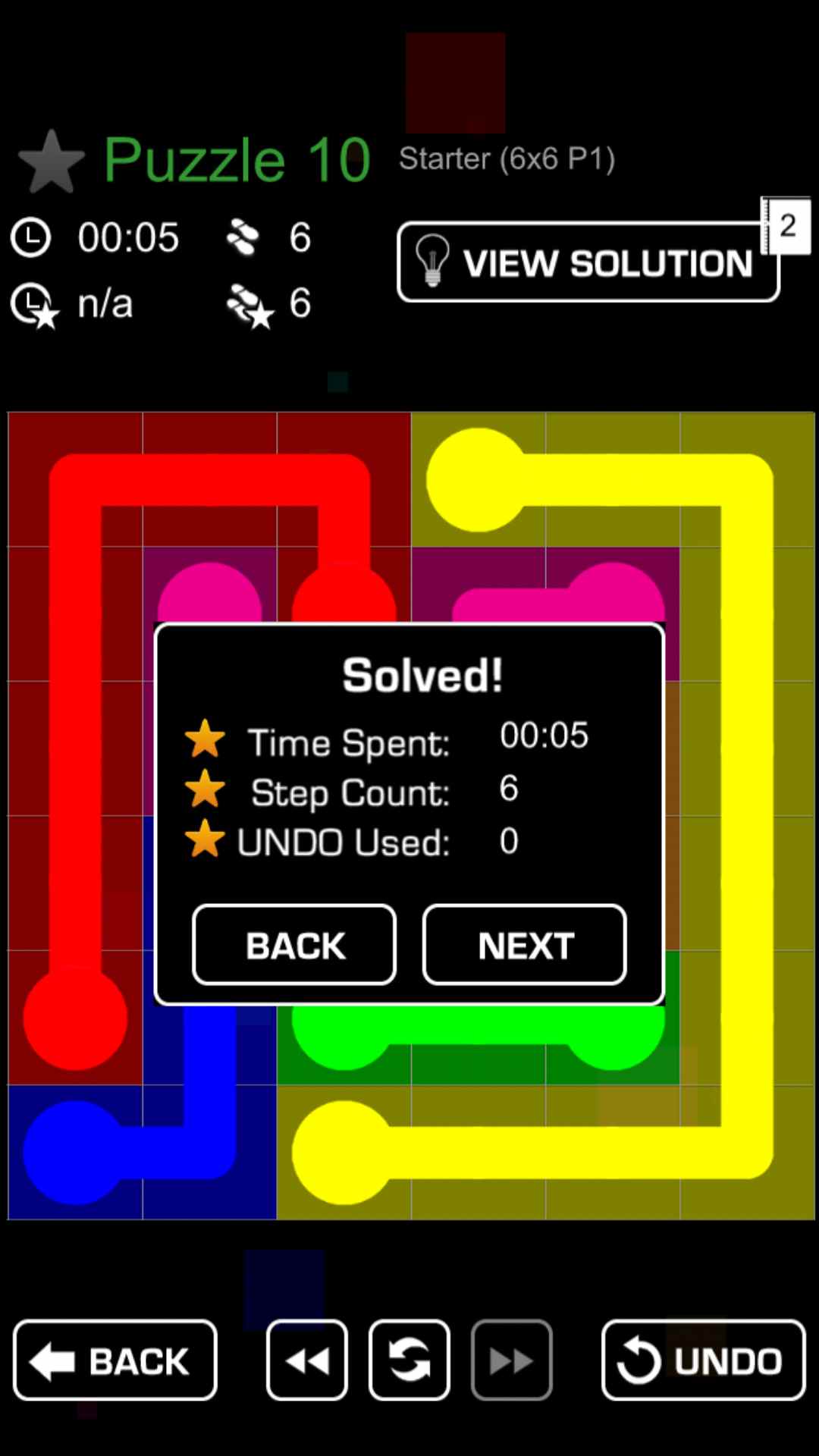Go to previous puzzle with rewind icon
The image size is (819, 1456).
pos(307,1360)
